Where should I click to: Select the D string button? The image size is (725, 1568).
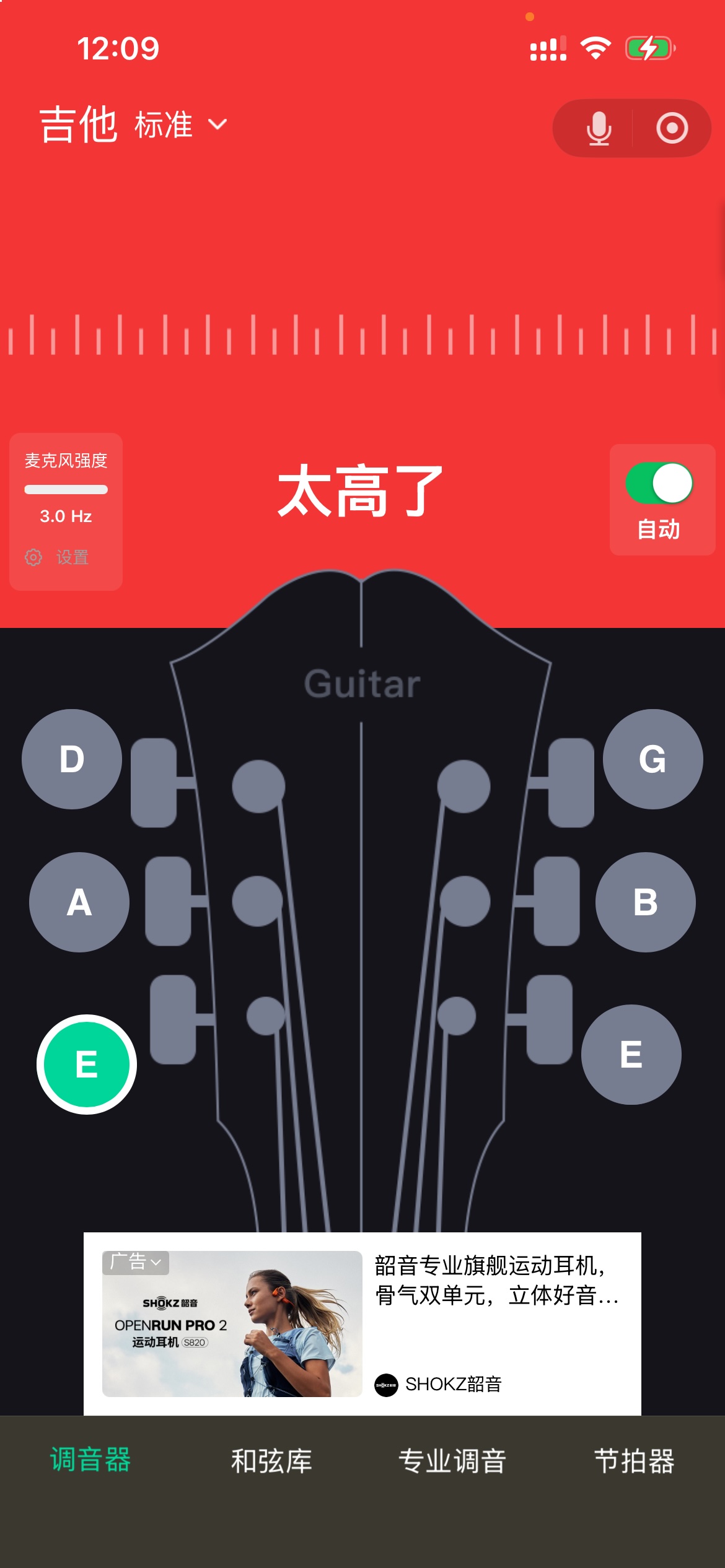[x=72, y=759]
